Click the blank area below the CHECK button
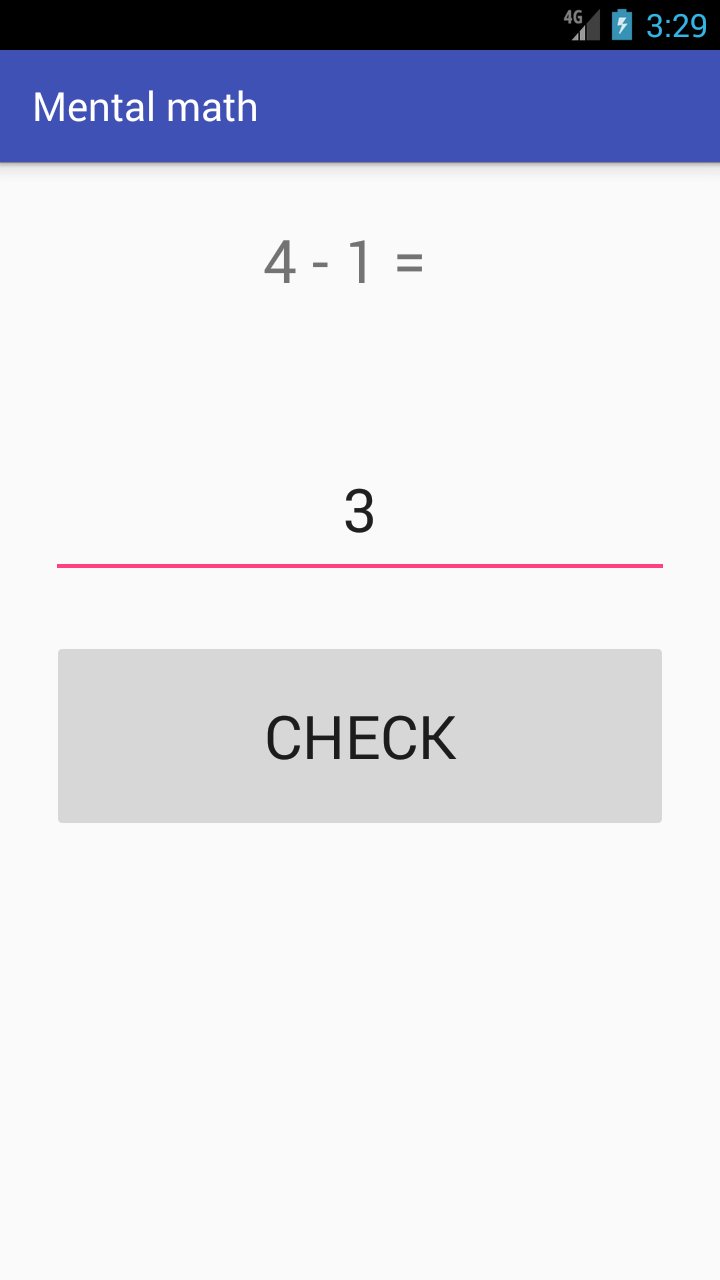This screenshot has width=720, height=1280. click(x=360, y=1000)
